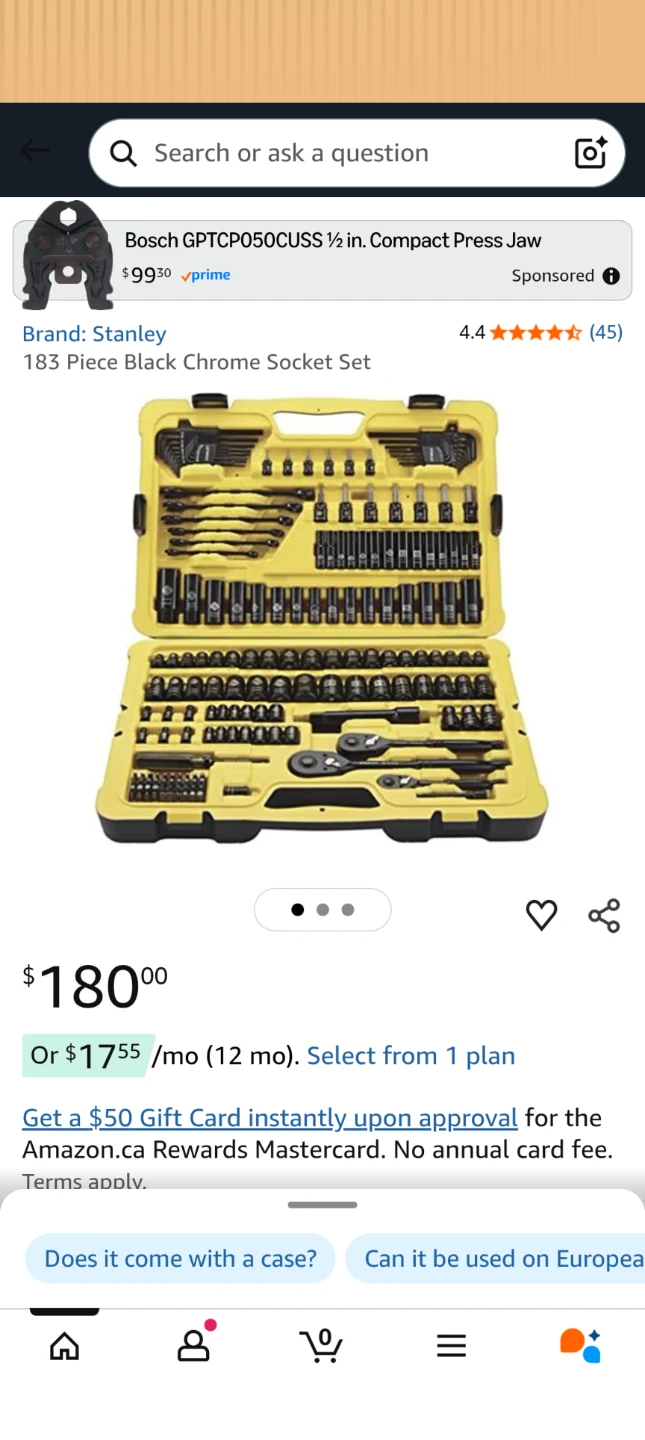This screenshot has width=645, height=1440.
Task: Open the socket set product image
Action: click(322, 620)
